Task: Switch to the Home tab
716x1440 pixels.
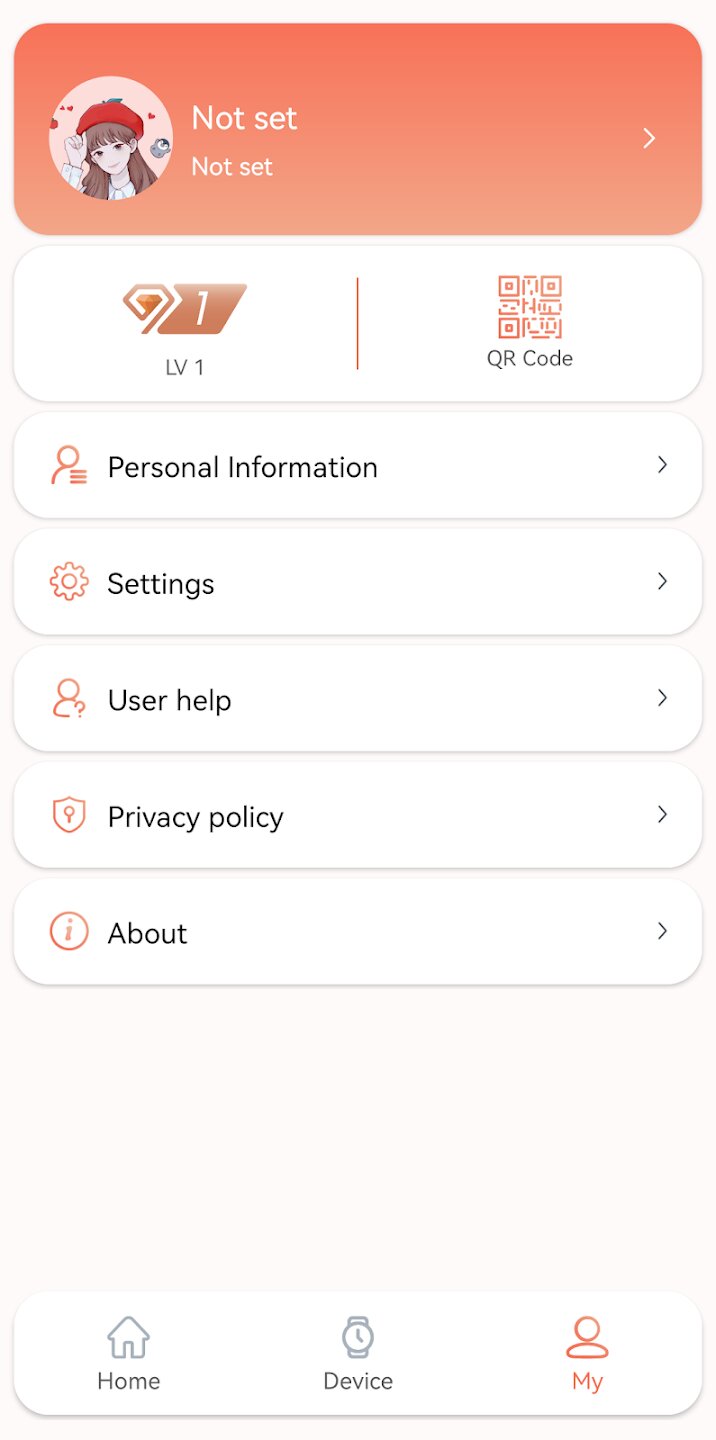Action: pyautogui.click(x=129, y=1354)
